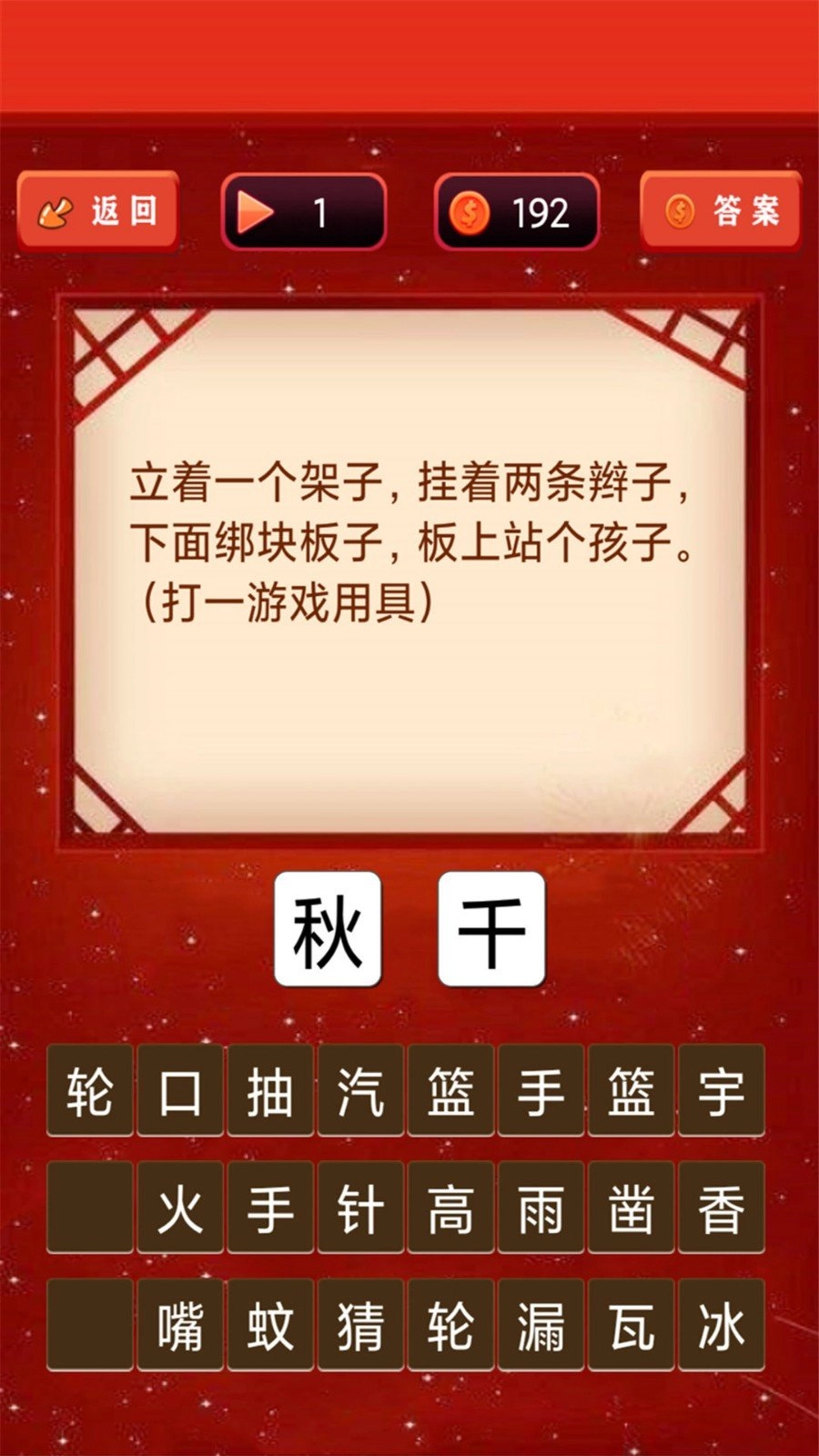Viewport: 819px width, 1456px height.
Task: Select the 嘴 character tile
Action: click(x=179, y=1324)
